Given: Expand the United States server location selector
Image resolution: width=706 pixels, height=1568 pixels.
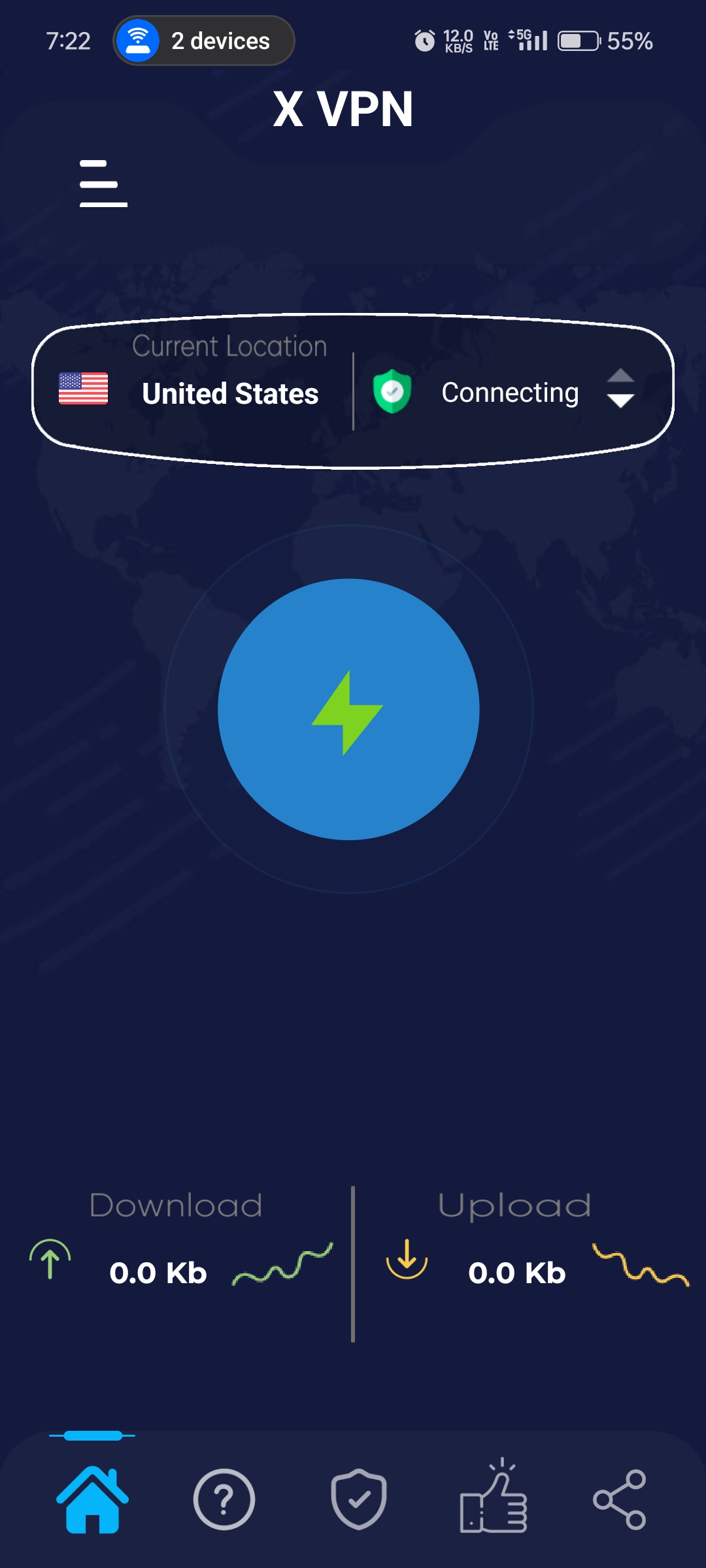Looking at the screenshot, I should pyautogui.click(x=353, y=391).
